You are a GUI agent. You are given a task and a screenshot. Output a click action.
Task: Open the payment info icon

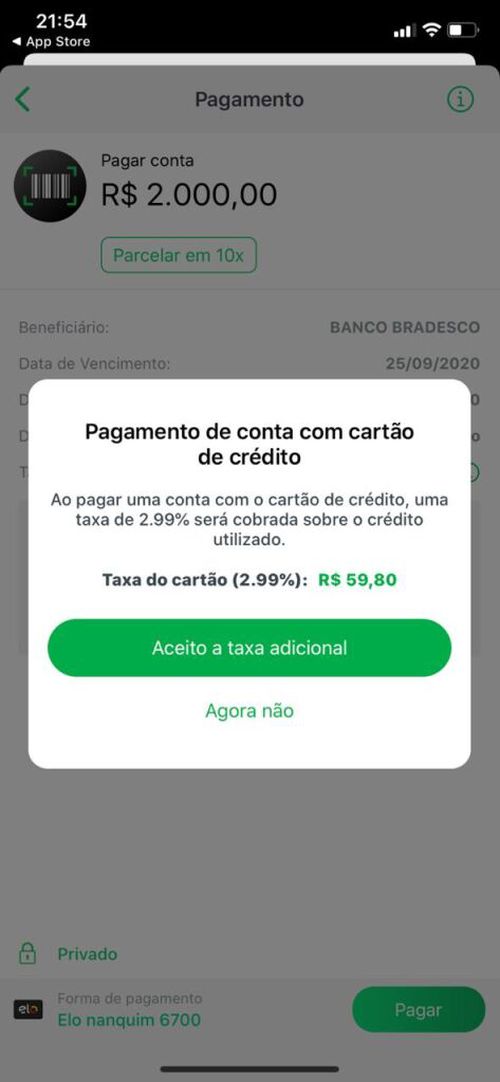click(460, 99)
